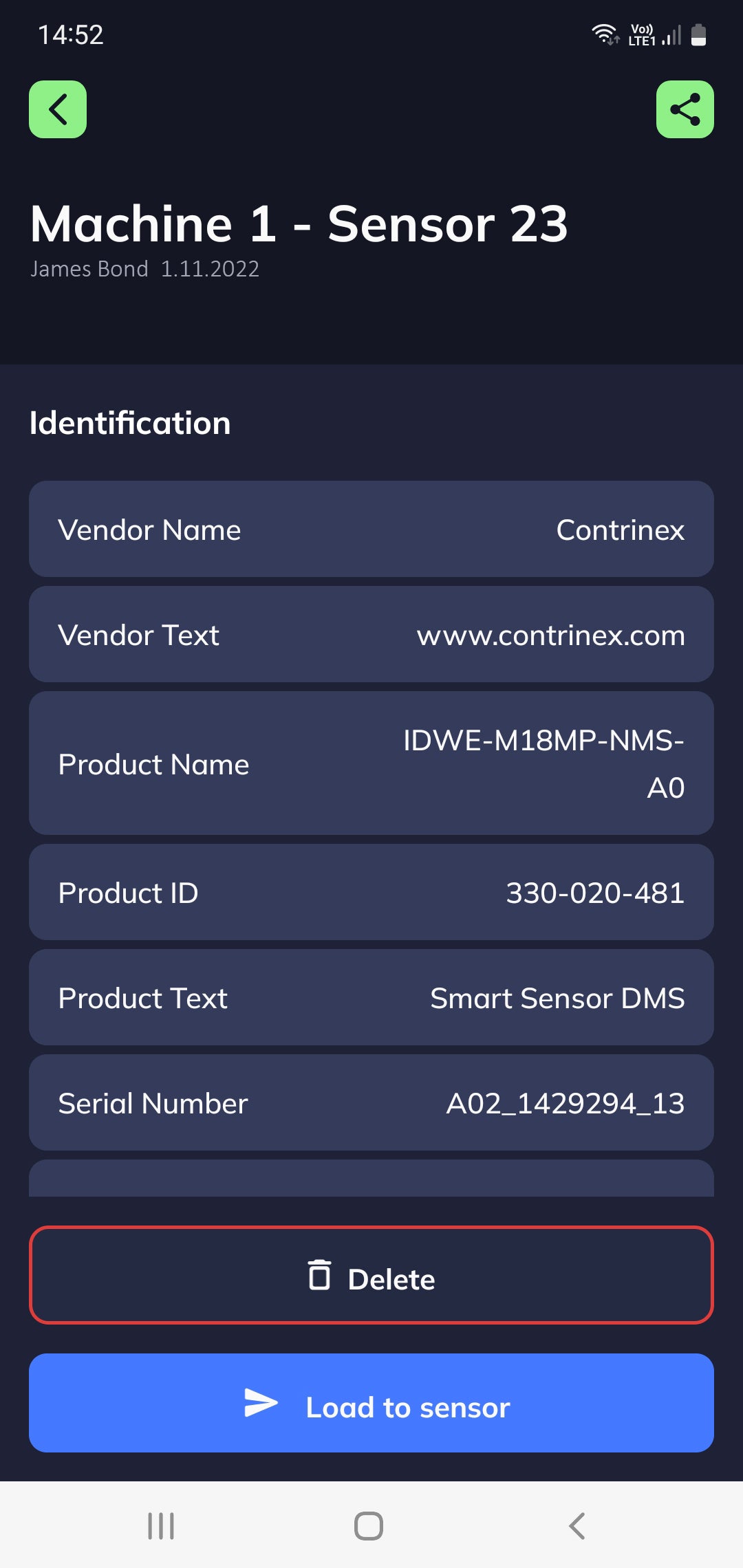Tap Load to sensor
The height and width of the screenshot is (1568, 743).
point(371,1403)
